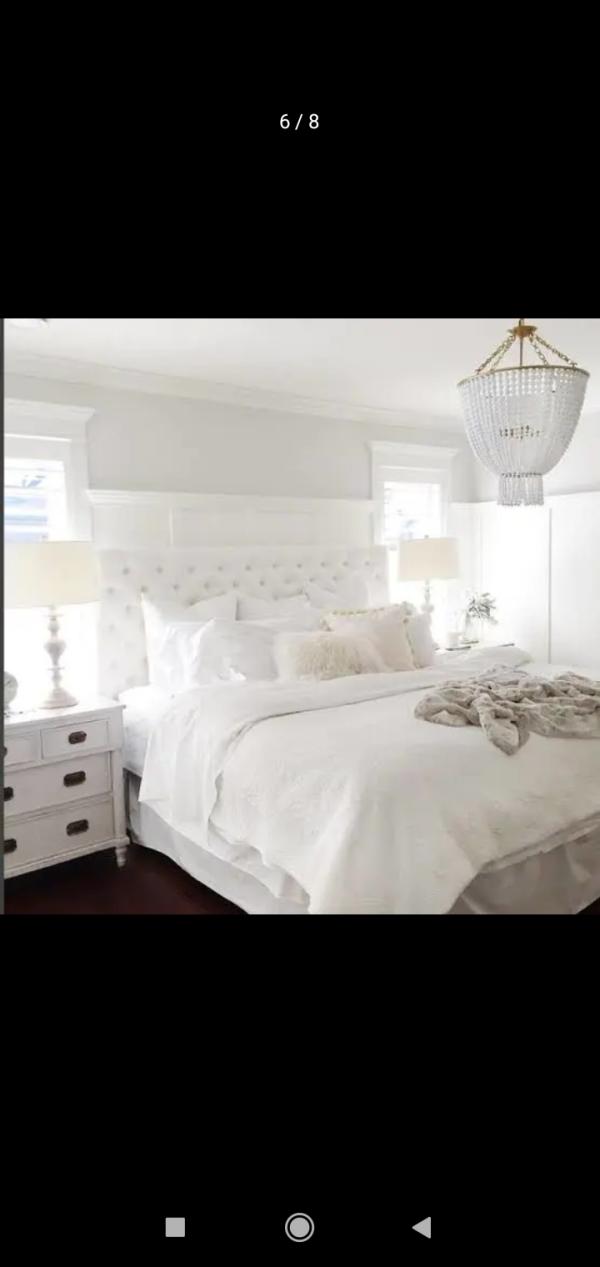Open recent apps with the square button

175,1227
